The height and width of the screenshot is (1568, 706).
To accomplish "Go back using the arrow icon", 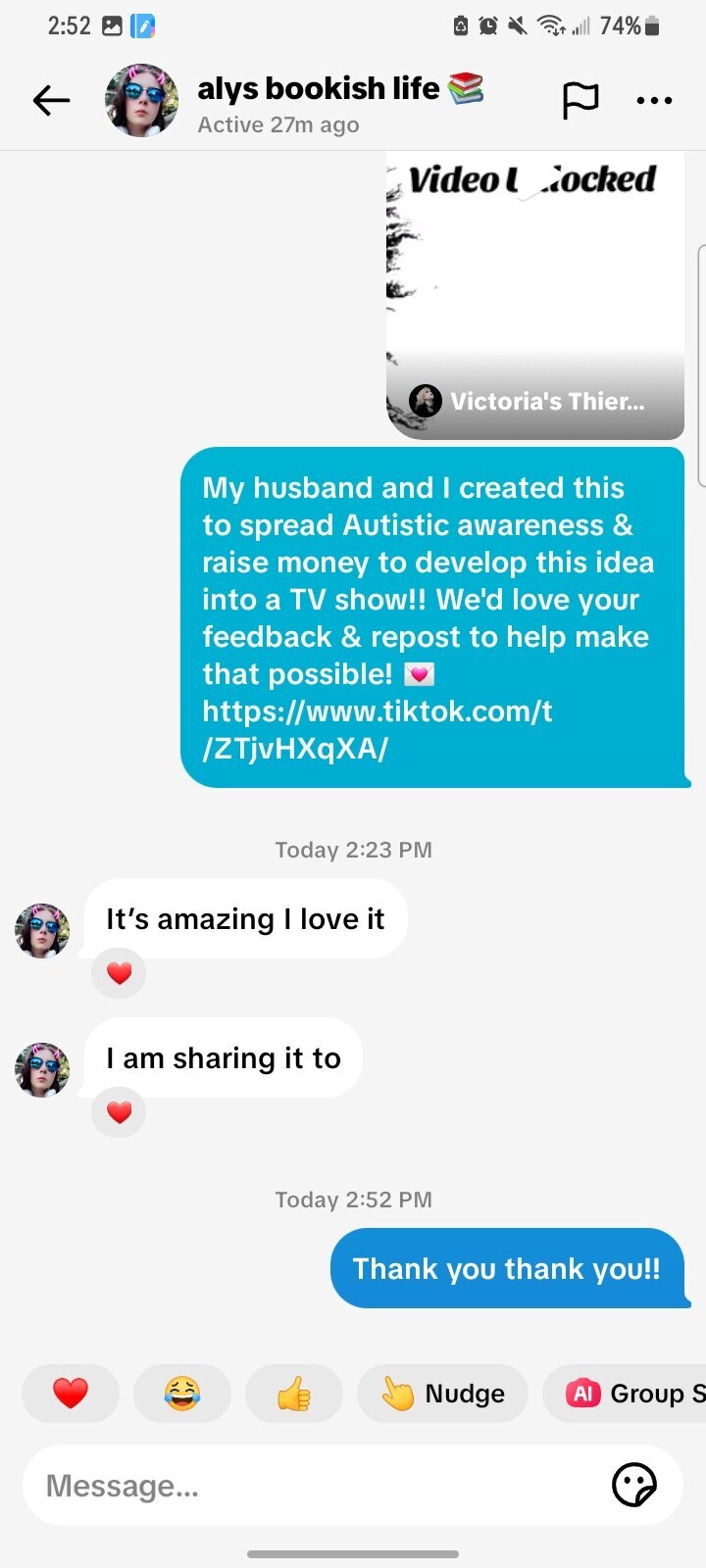I will 51,100.
